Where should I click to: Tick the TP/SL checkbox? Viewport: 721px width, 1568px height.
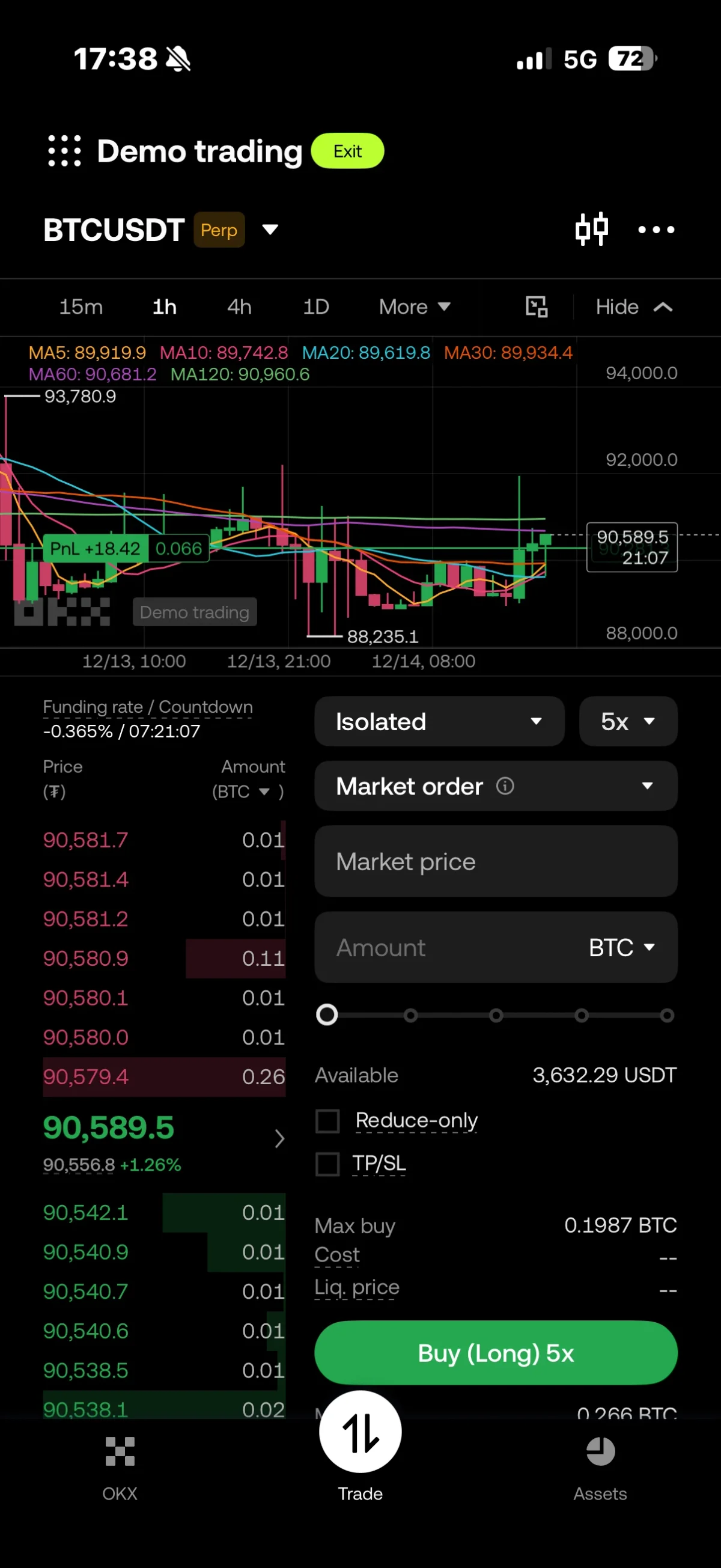point(328,1164)
